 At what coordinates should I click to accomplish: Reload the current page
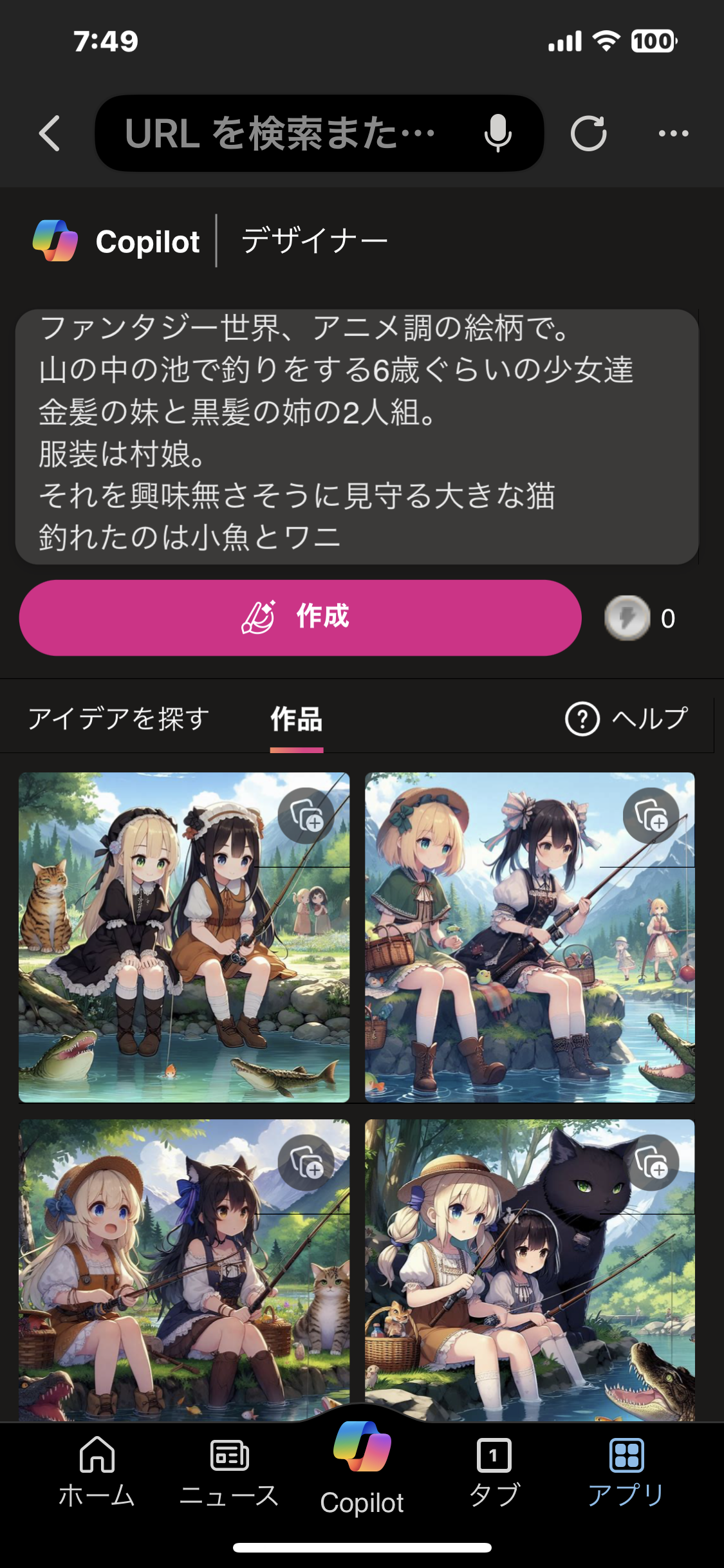(588, 133)
